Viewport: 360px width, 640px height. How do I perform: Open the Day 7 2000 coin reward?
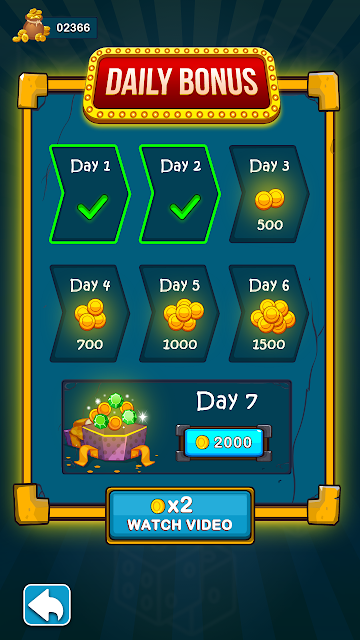click(176, 427)
